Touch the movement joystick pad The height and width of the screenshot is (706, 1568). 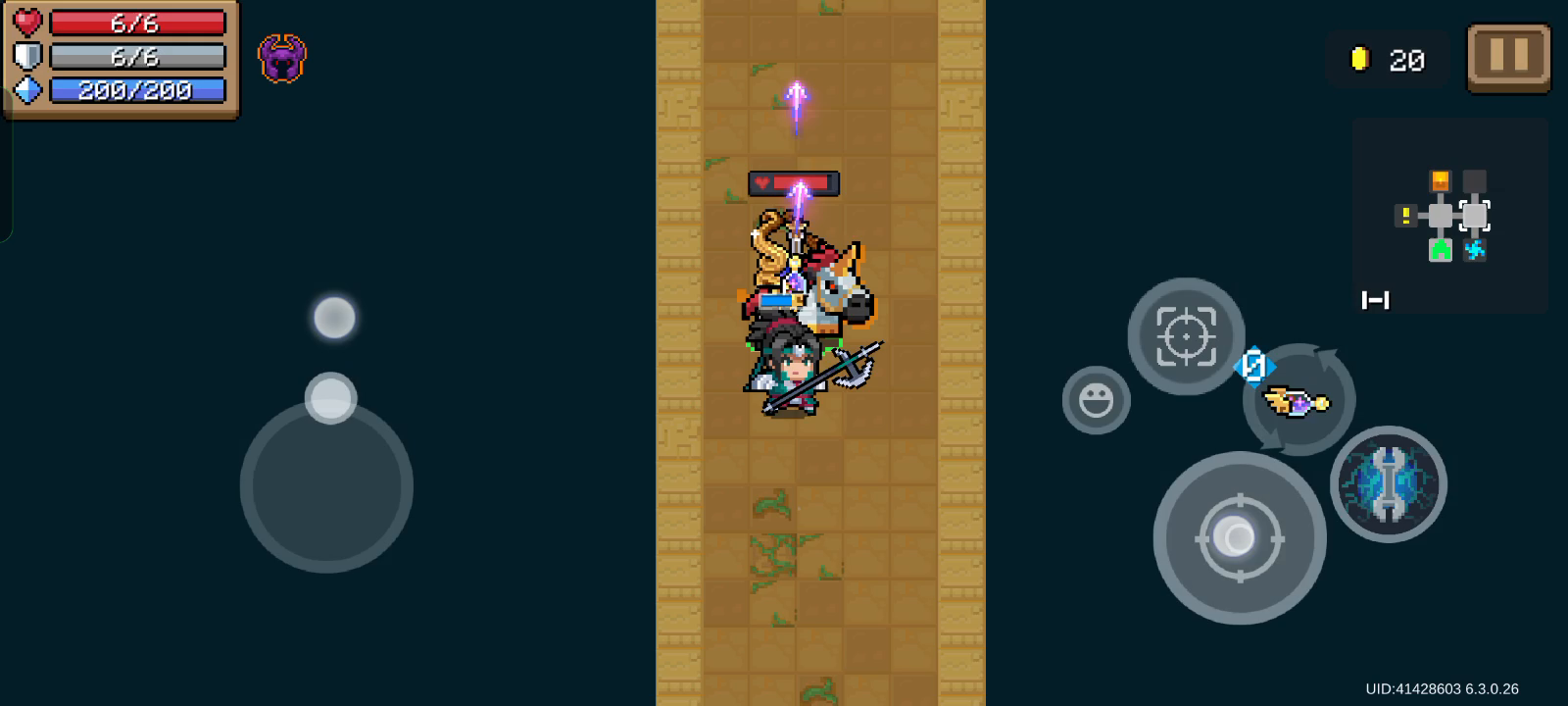coord(326,485)
